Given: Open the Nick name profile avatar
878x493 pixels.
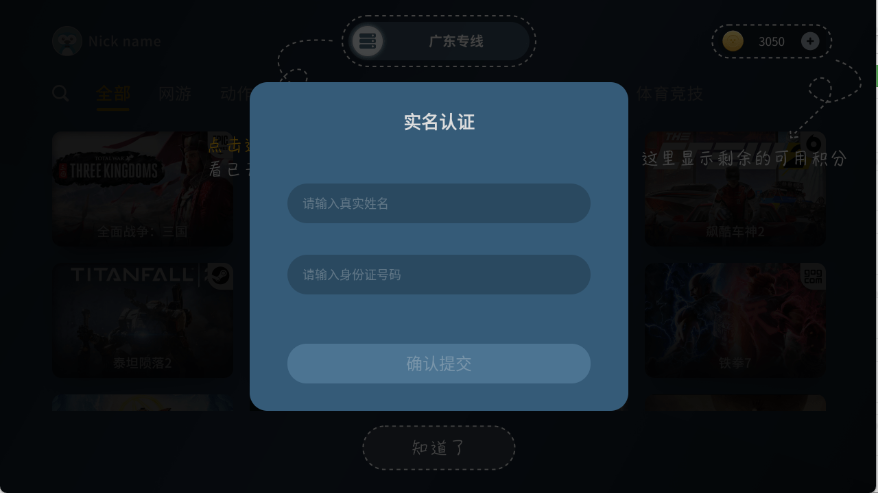Looking at the screenshot, I should 67,41.
